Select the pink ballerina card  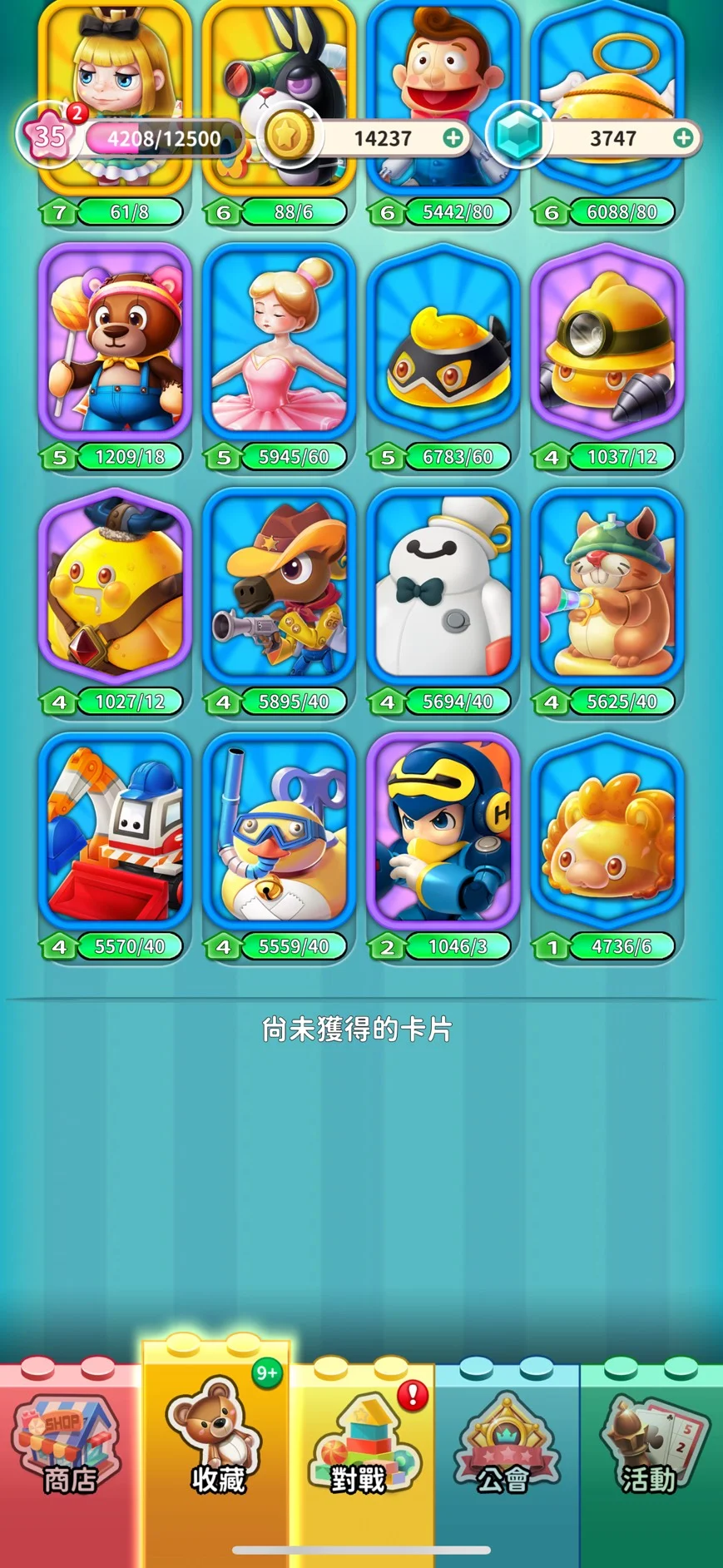279,343
